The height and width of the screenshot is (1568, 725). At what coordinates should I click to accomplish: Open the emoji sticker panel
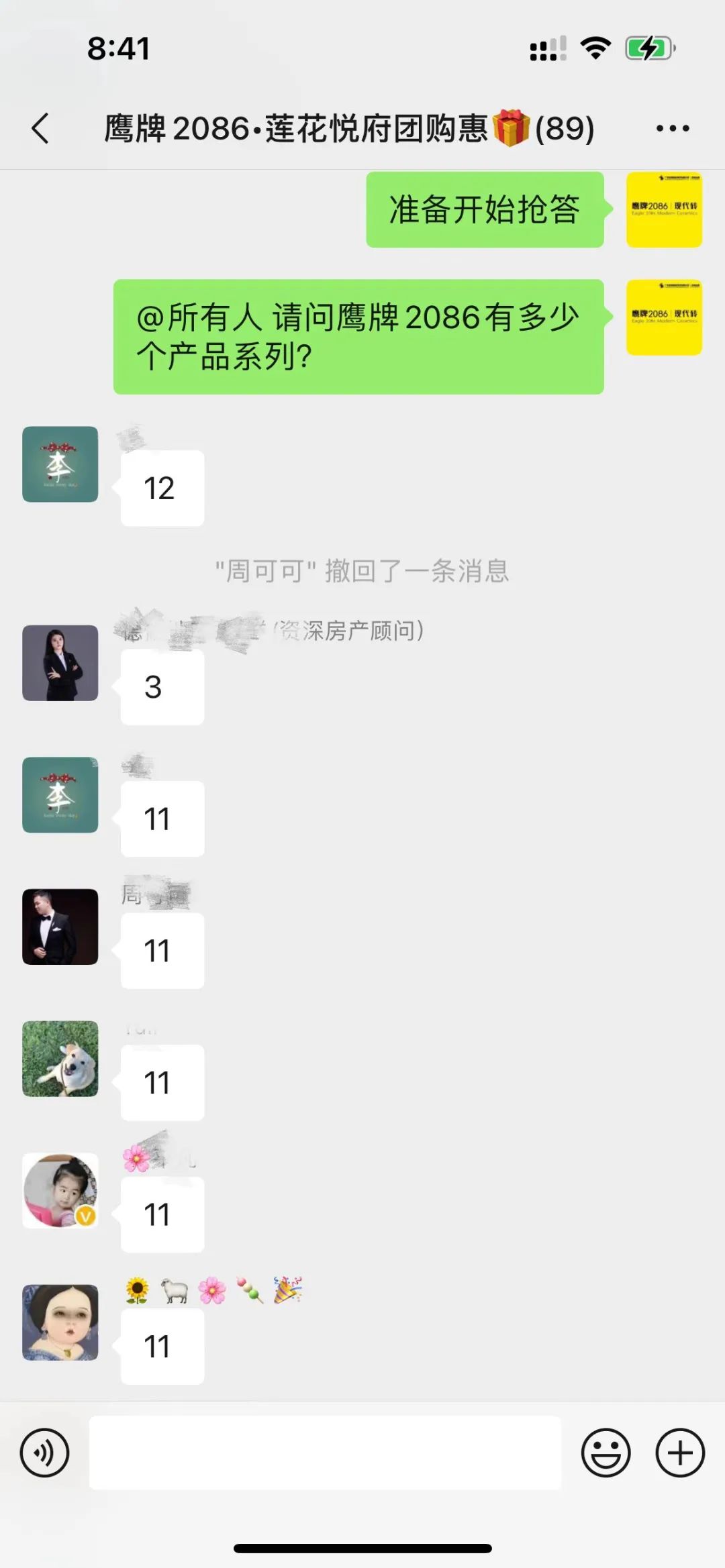tap(606, 1453)
